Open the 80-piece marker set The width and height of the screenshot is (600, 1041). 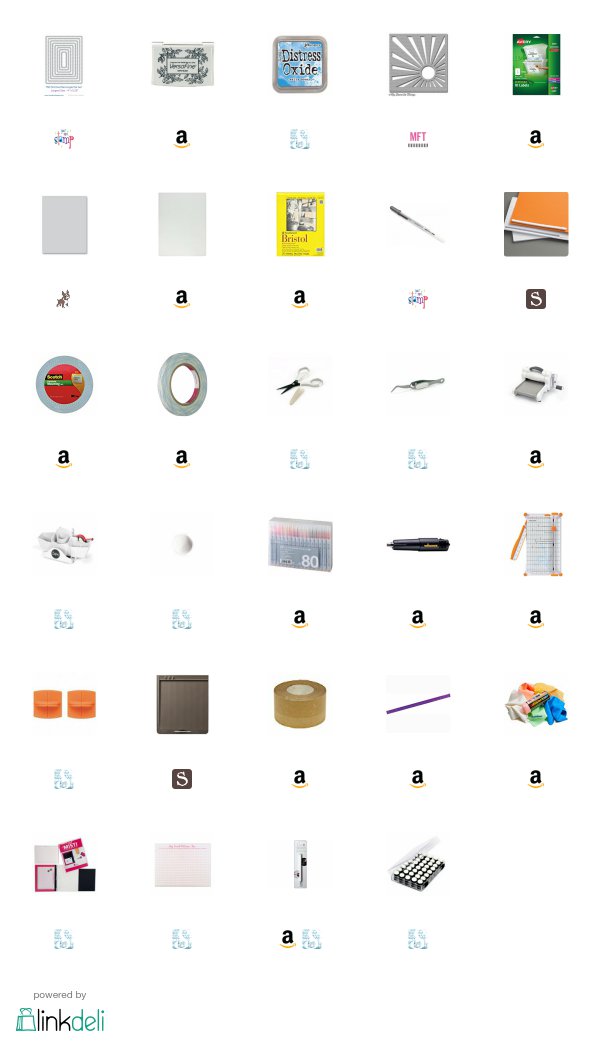[300, 544]
